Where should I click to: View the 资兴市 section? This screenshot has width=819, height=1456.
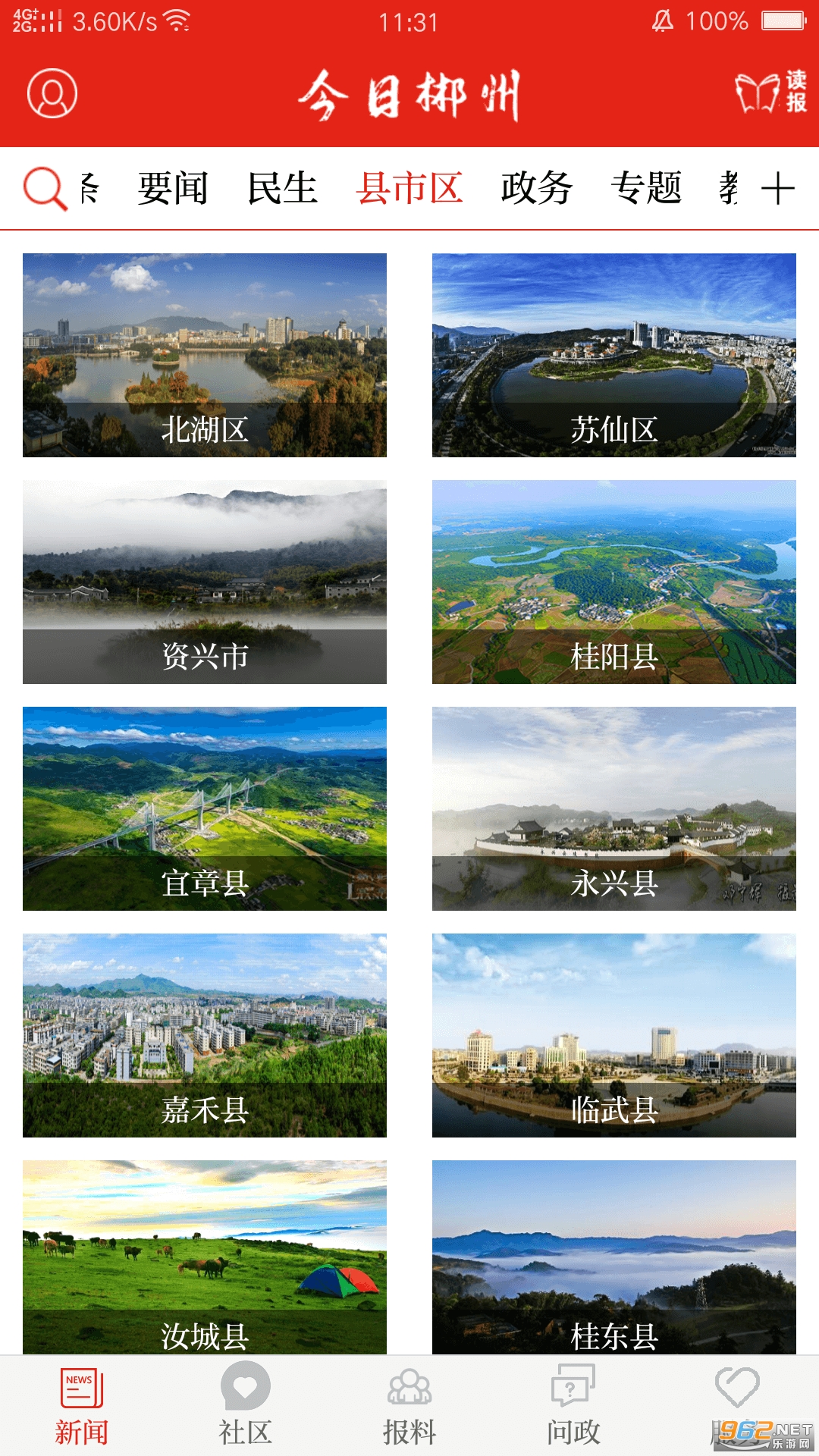click(205, 582)
